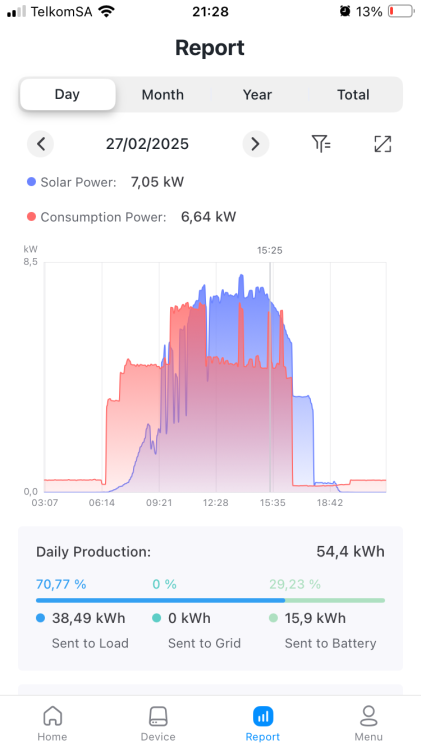Image resolution: width=421 pixels, height=750 pixels.
Task: Select the Year segment
Action: [257, 95]
